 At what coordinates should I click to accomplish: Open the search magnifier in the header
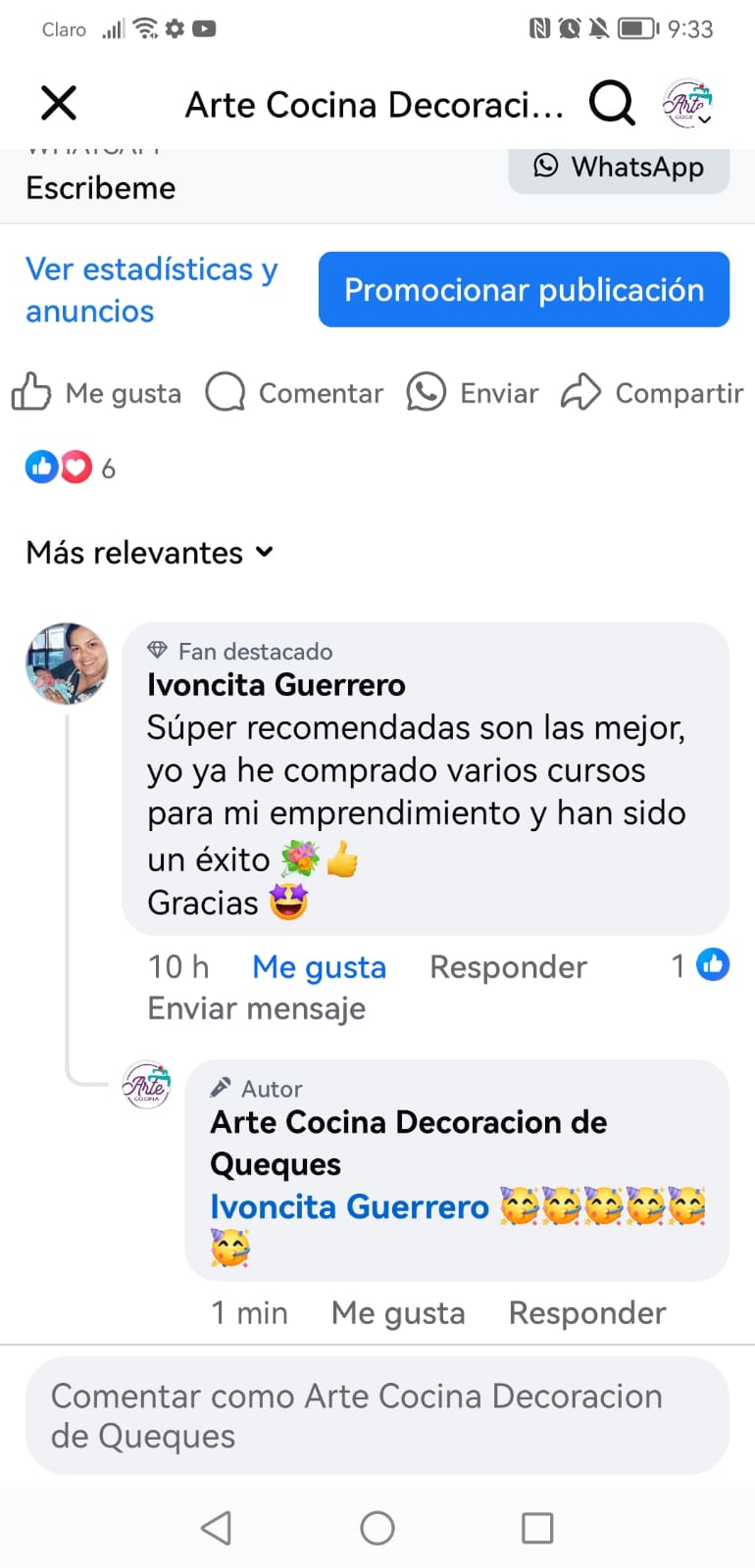(x=612, y=102)
